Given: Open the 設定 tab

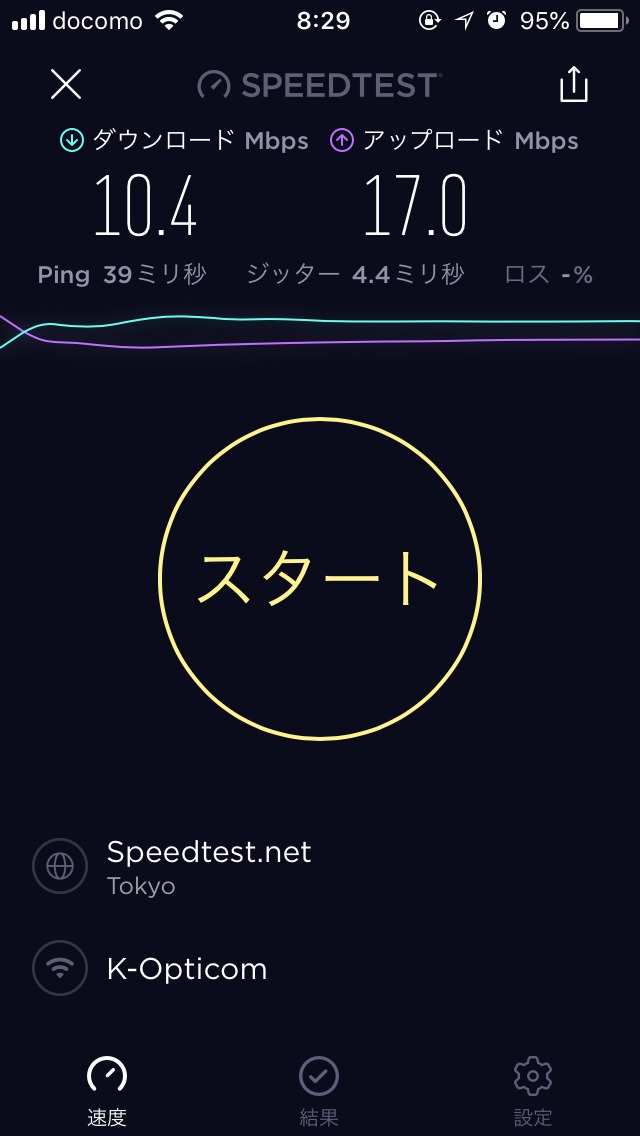Looking at the screenshot, I should tap(533, 1090).
